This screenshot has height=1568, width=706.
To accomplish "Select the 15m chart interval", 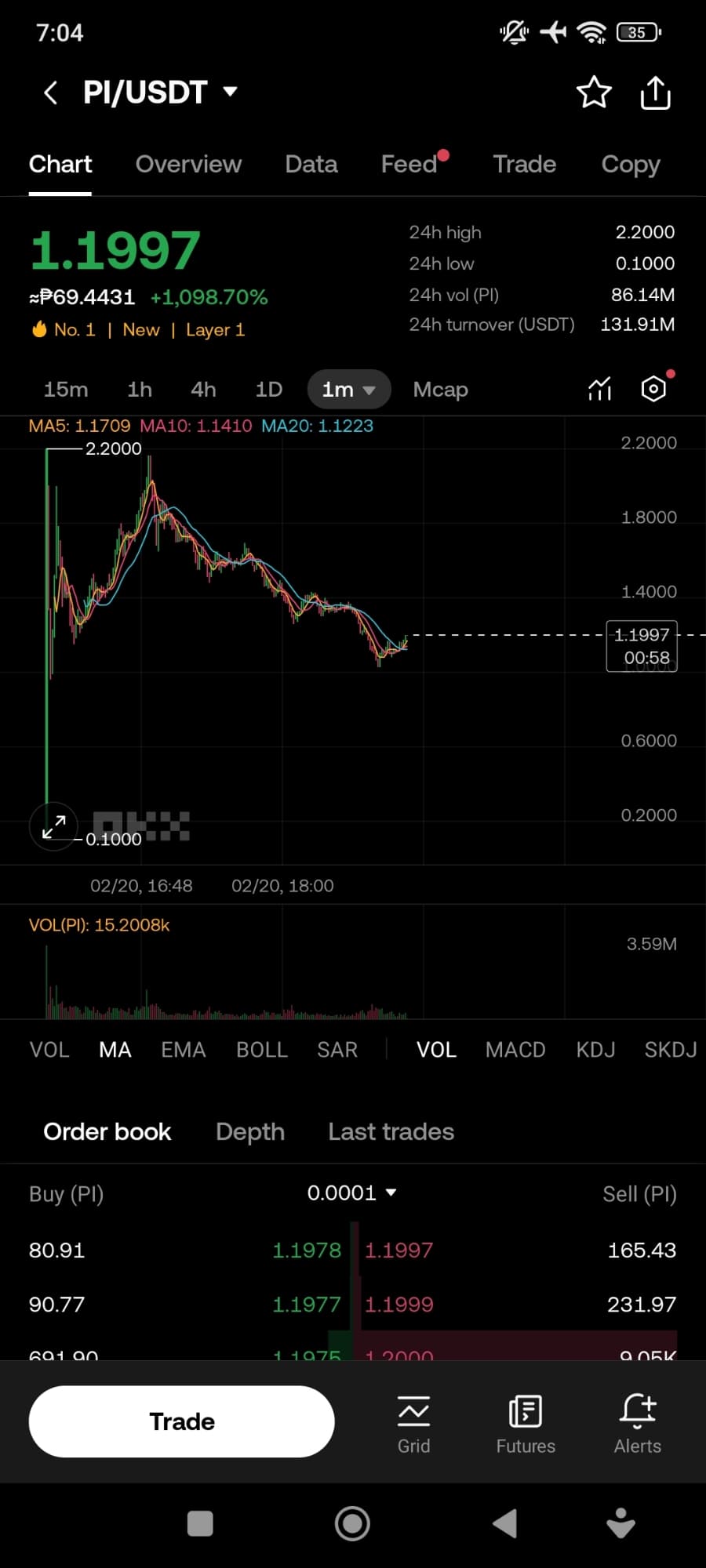I will 66,390.
